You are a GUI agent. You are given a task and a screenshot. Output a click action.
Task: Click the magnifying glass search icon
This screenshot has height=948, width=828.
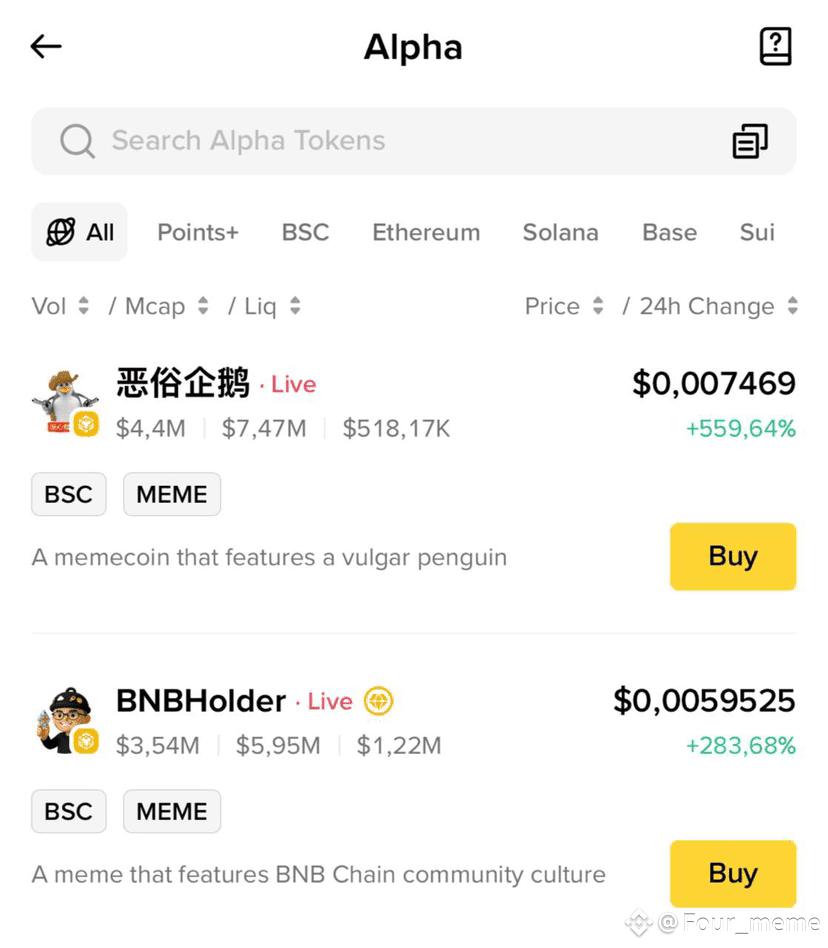pyautogui.click(x=77, y=141)
